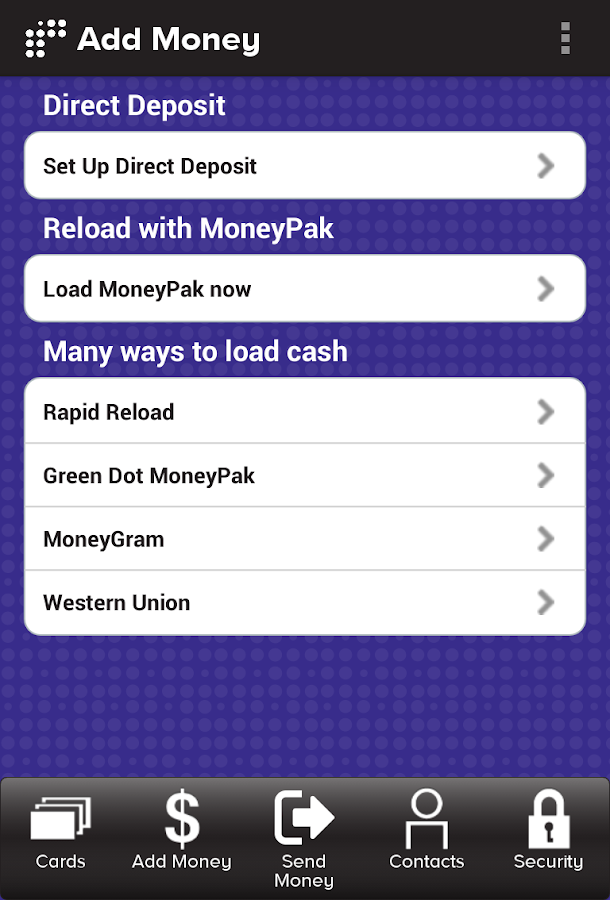Image resolution: width=610 pixels, height=900 pixels.
Task: Open the overflow menu
Action: click(x=565, y=38)
